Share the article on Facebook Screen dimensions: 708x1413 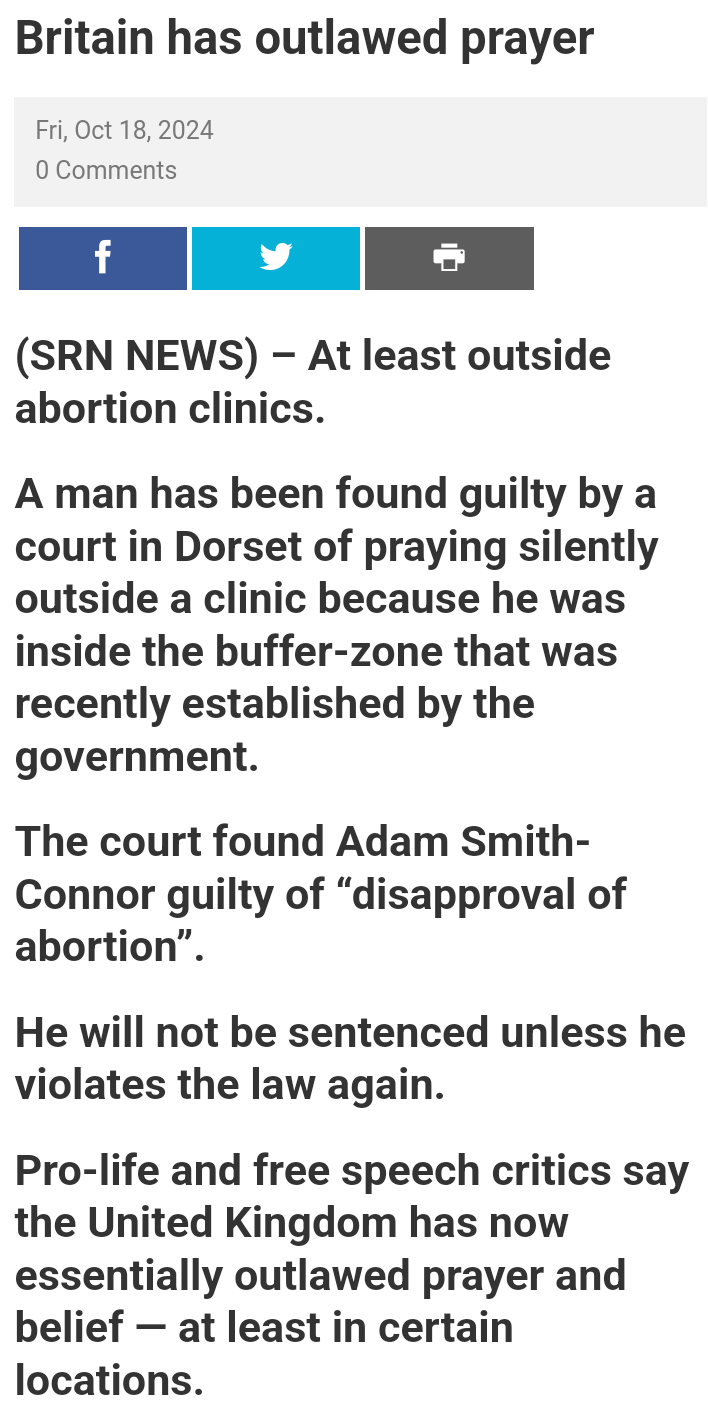point(102,258)
